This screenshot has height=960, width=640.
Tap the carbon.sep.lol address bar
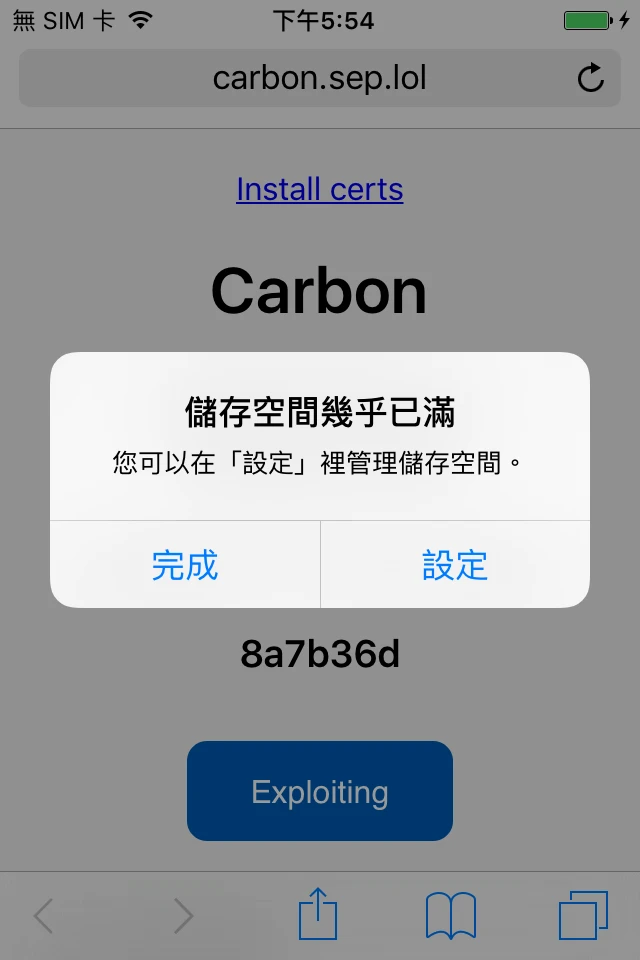320,78
